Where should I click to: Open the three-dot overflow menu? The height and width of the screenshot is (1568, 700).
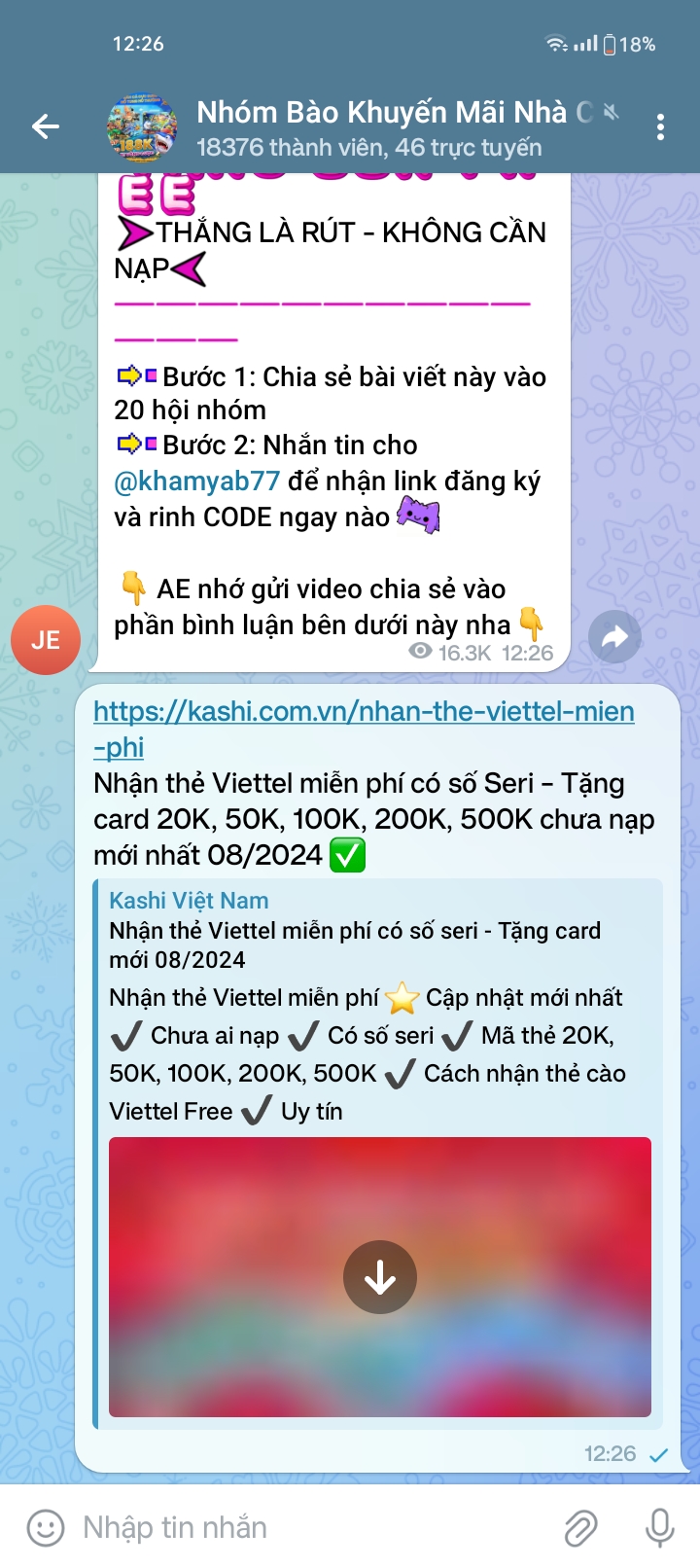click(x=660, y=127)
